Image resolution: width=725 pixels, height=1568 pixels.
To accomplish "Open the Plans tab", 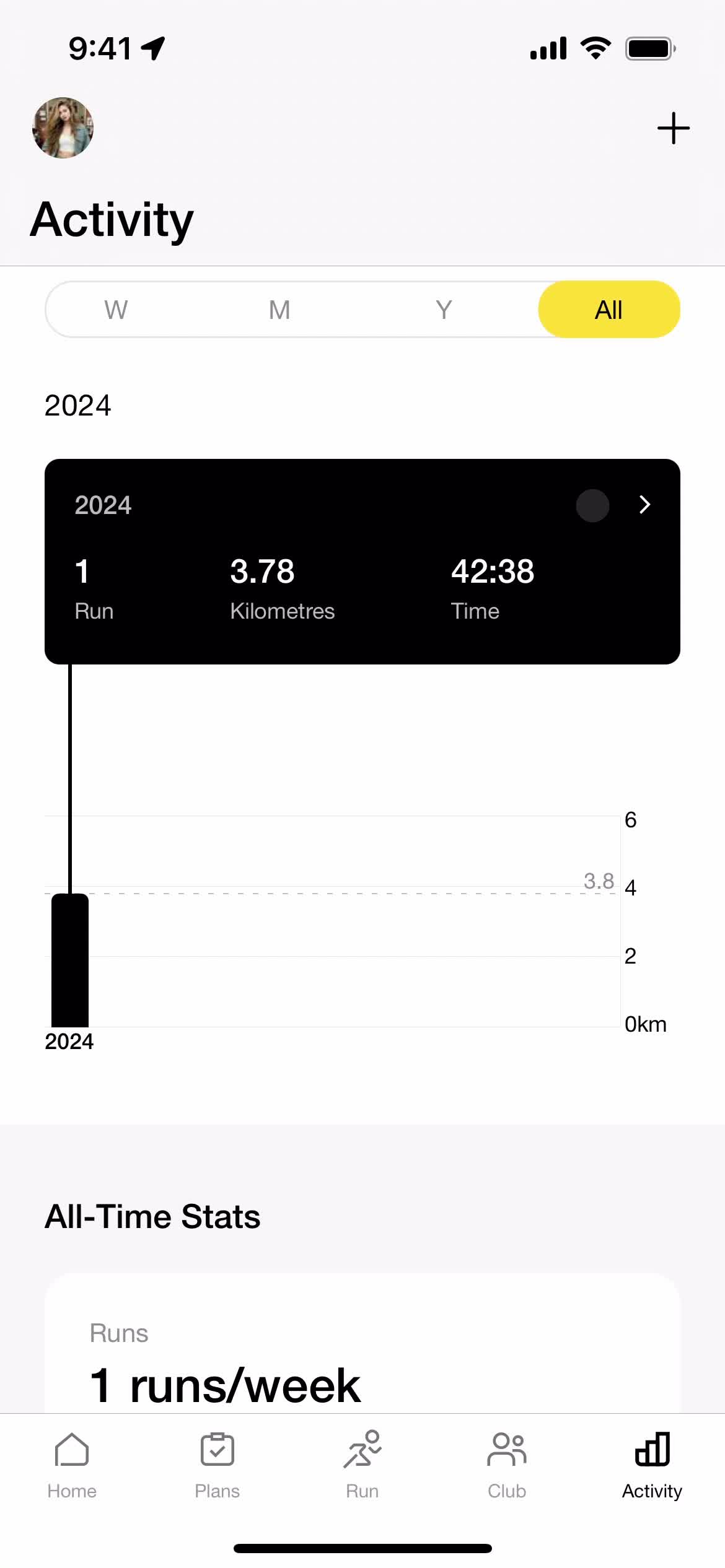I will 217,1464.
